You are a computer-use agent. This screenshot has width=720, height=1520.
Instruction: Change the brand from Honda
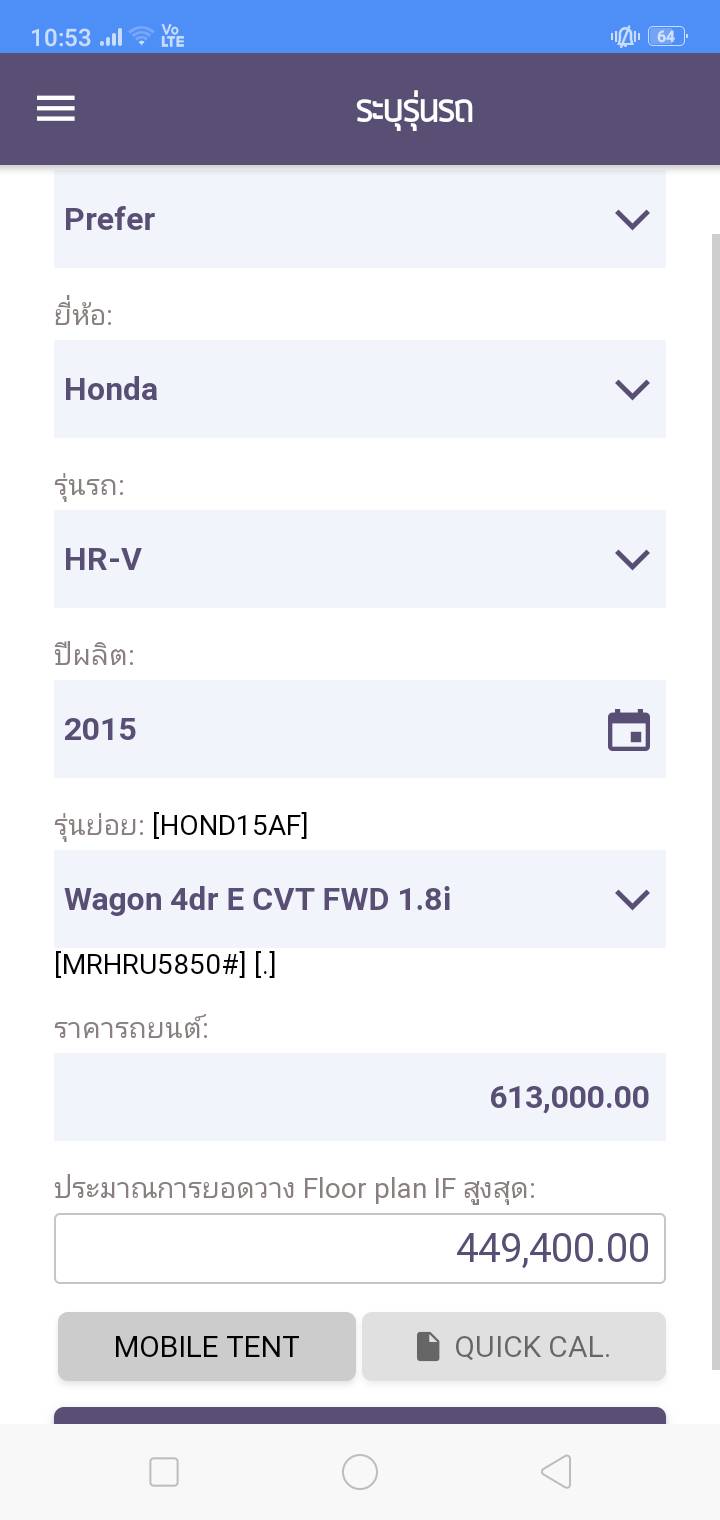(x=360, y=389)
